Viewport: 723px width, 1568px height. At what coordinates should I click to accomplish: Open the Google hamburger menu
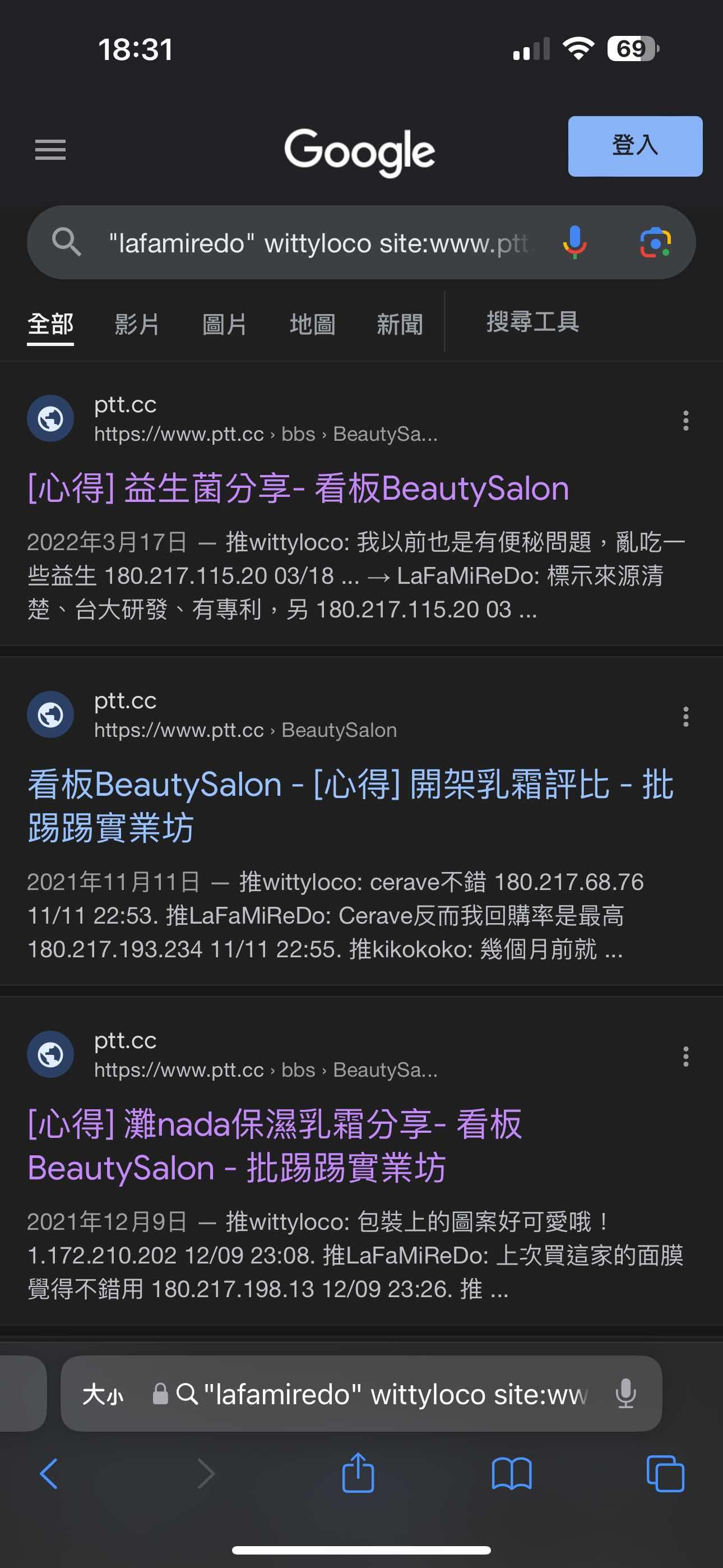(x=50, y=149)
